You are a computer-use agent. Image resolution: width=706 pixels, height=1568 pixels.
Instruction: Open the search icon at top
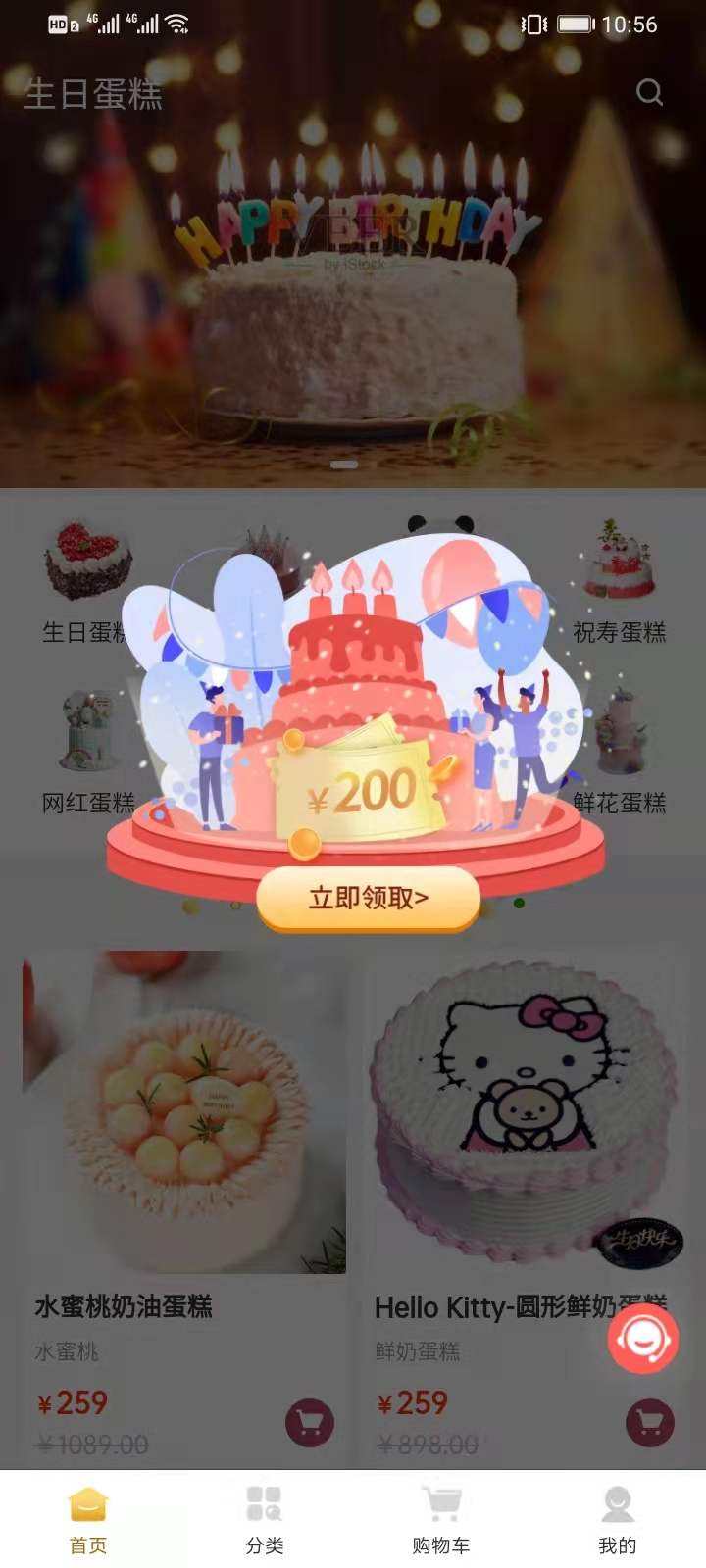[x=649, y=93]
